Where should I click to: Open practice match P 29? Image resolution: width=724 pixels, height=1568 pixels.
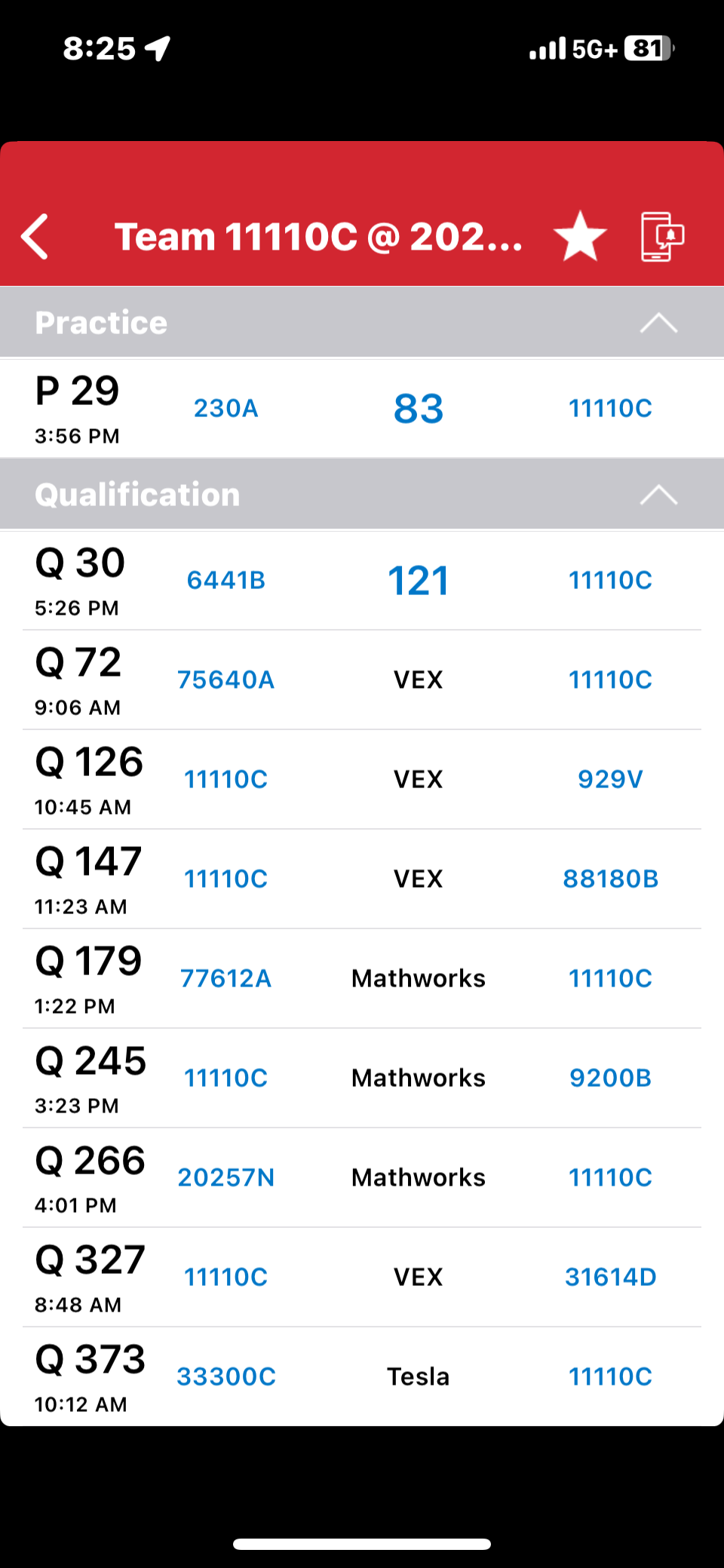click(x=362, y=409)
